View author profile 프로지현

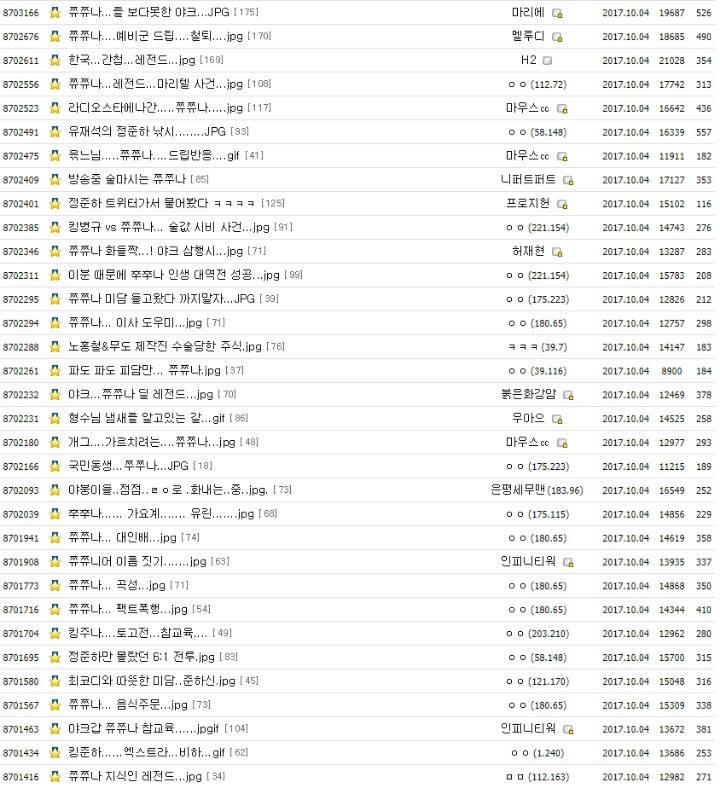pos(528,204)
